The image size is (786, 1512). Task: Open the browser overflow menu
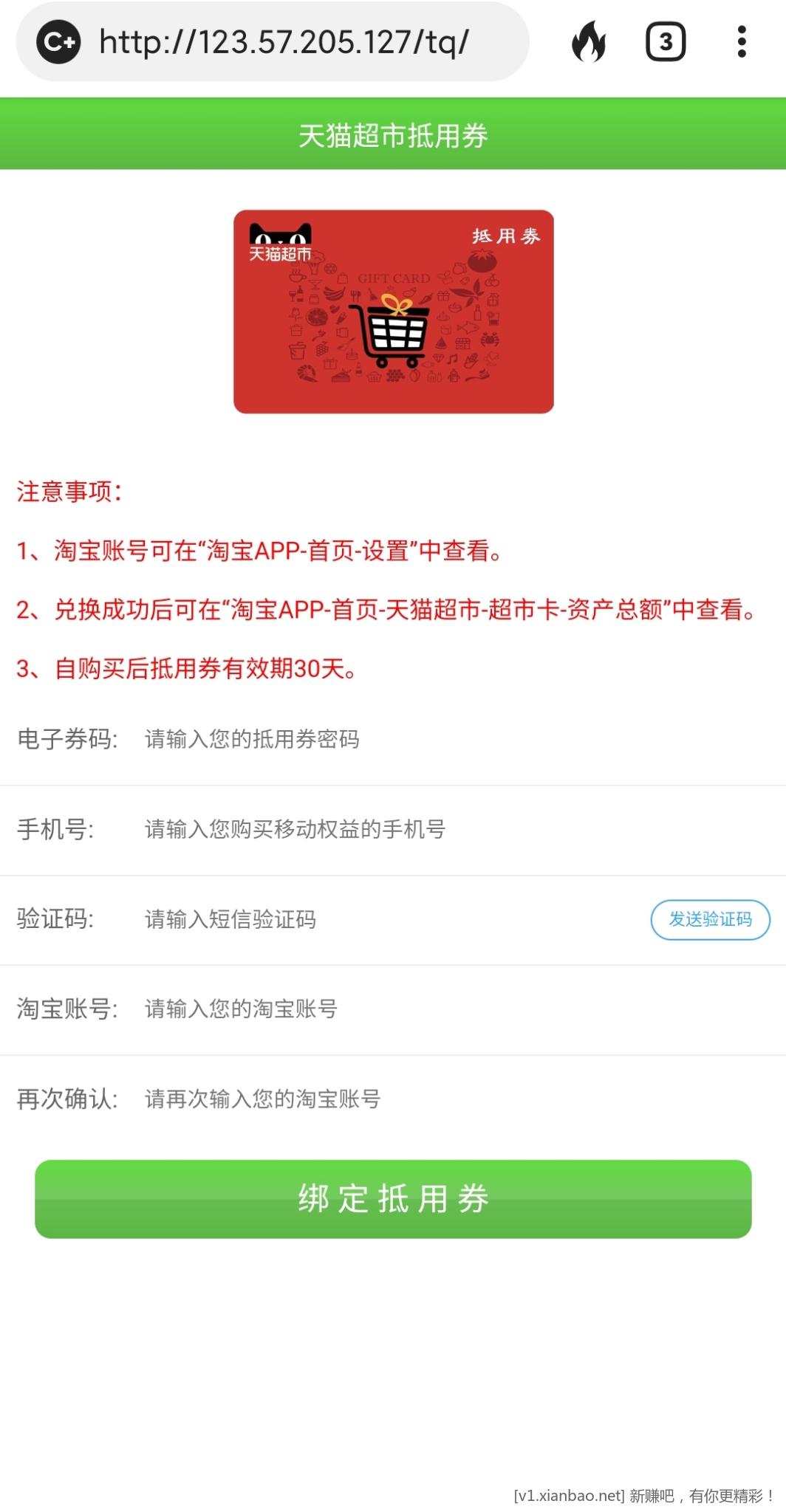pos(742,42)
